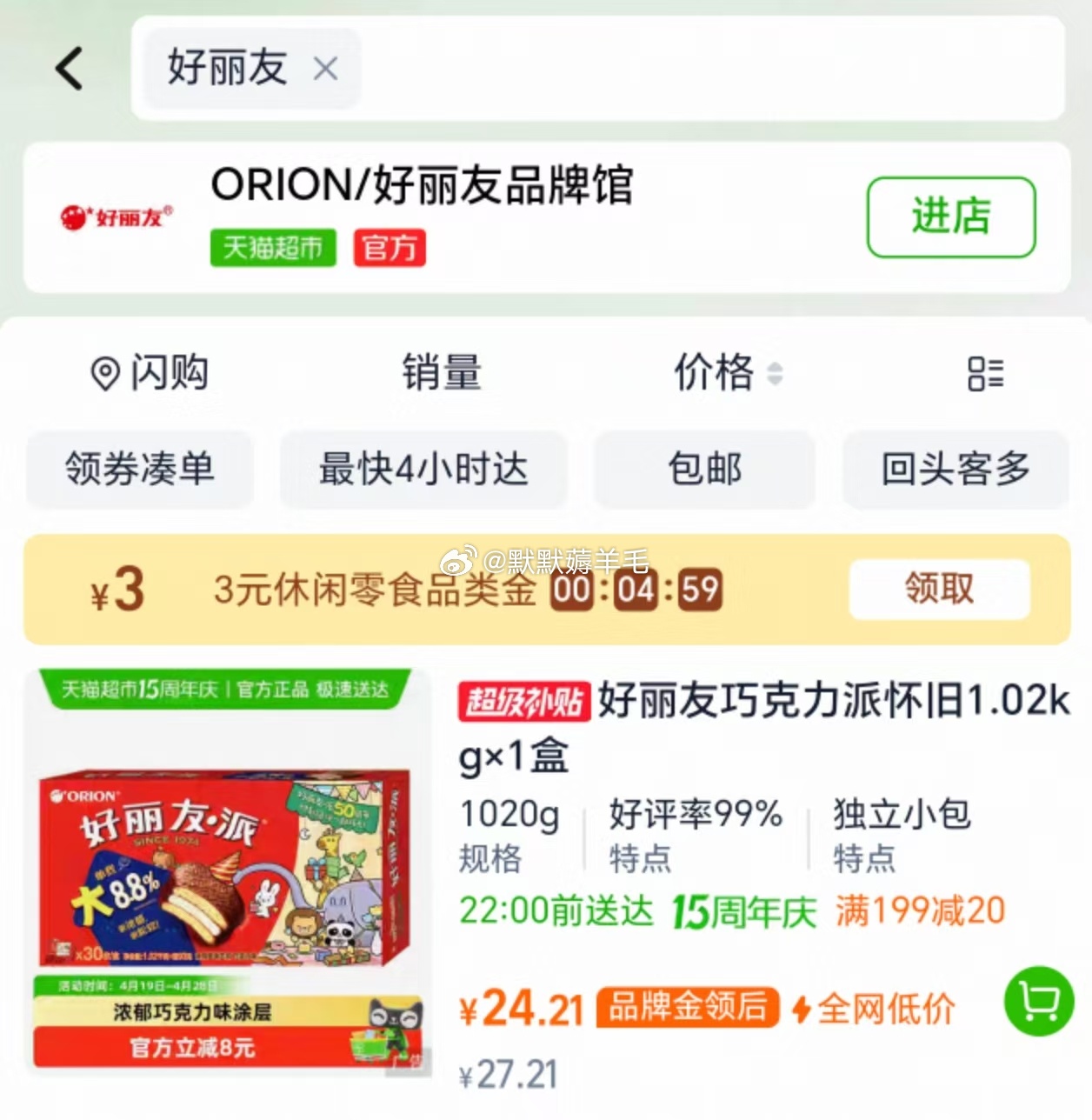1092x1120 pixels.
Task: Add 好丽友巧克力派 to the cart
Action: pyautogui.click(x=1039, y=1001)
